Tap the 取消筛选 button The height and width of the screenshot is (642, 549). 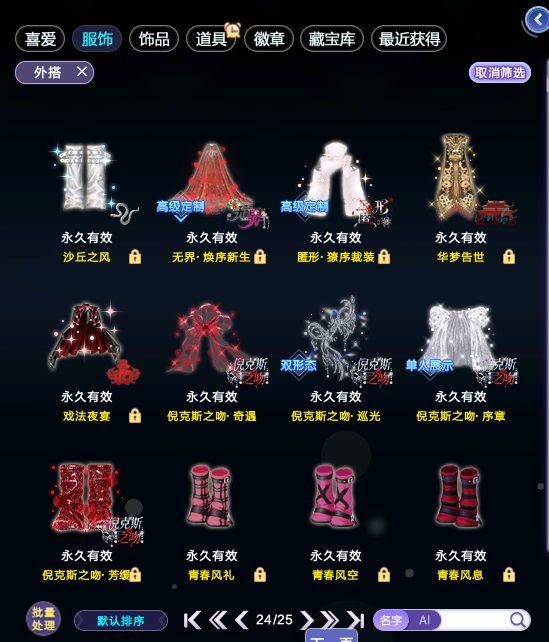(500, 73)
